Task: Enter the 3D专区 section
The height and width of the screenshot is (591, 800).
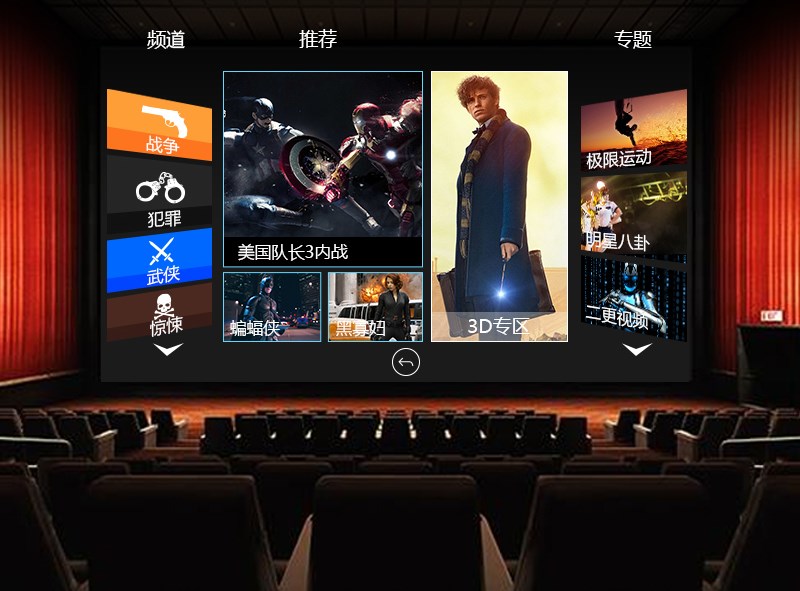Action: (x=499, y=206)
